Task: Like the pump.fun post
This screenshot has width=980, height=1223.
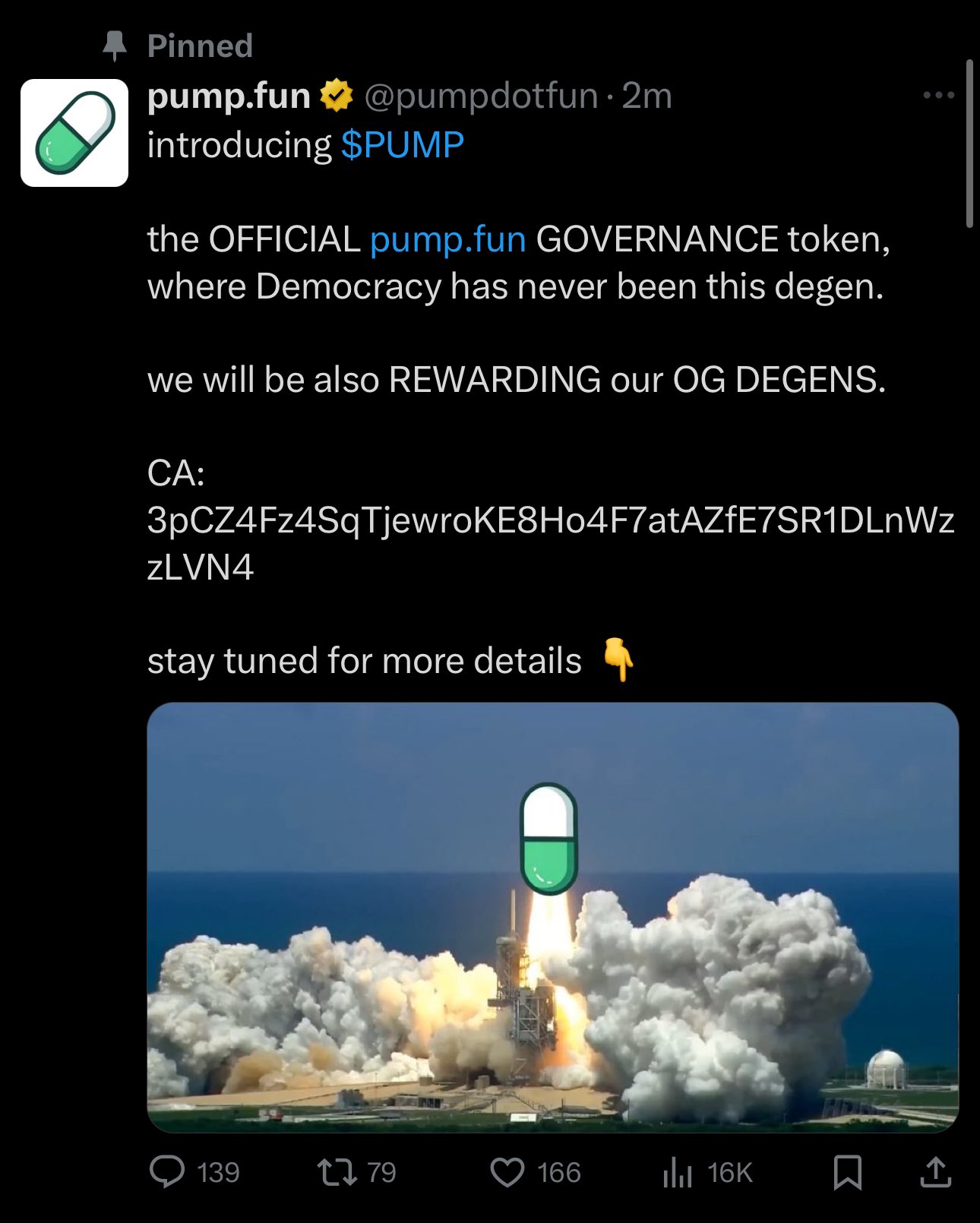Action: click(x=507, y=1171)
